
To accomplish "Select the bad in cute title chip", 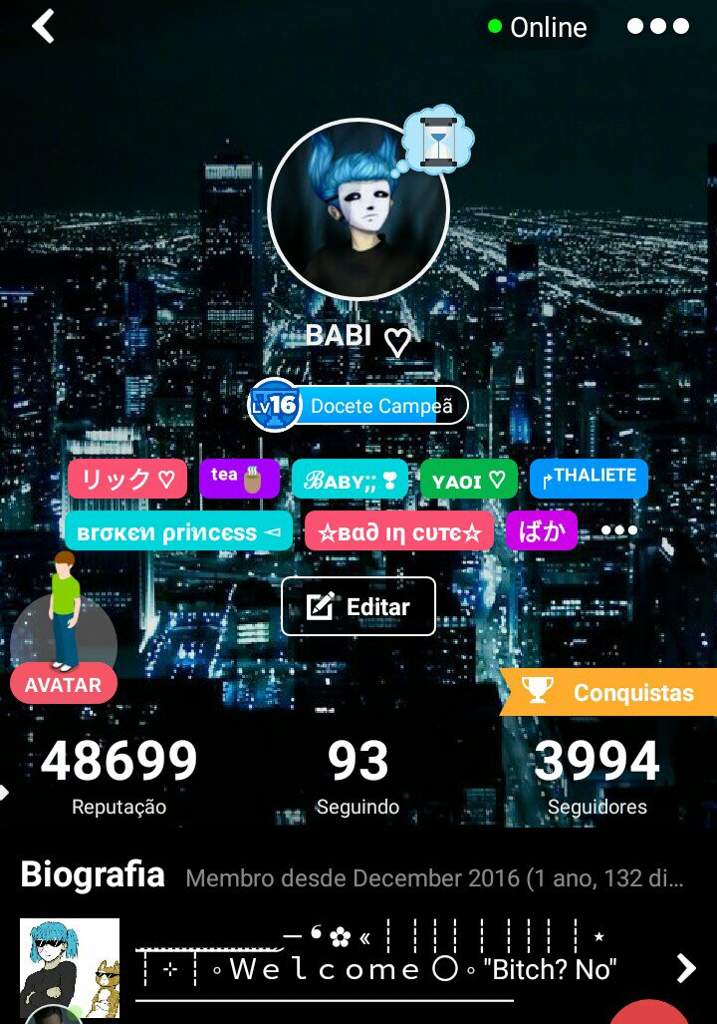I will click(x=399, y=532).
